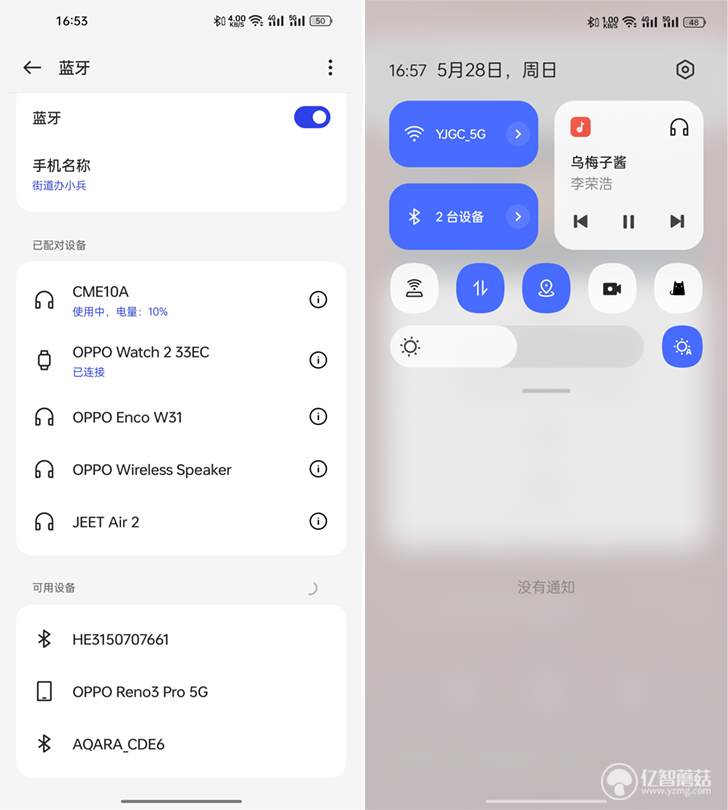The width and height of the screenshot is (728, 810).
Task: Open info for the CME10A headphones
Action: [318, 300]
